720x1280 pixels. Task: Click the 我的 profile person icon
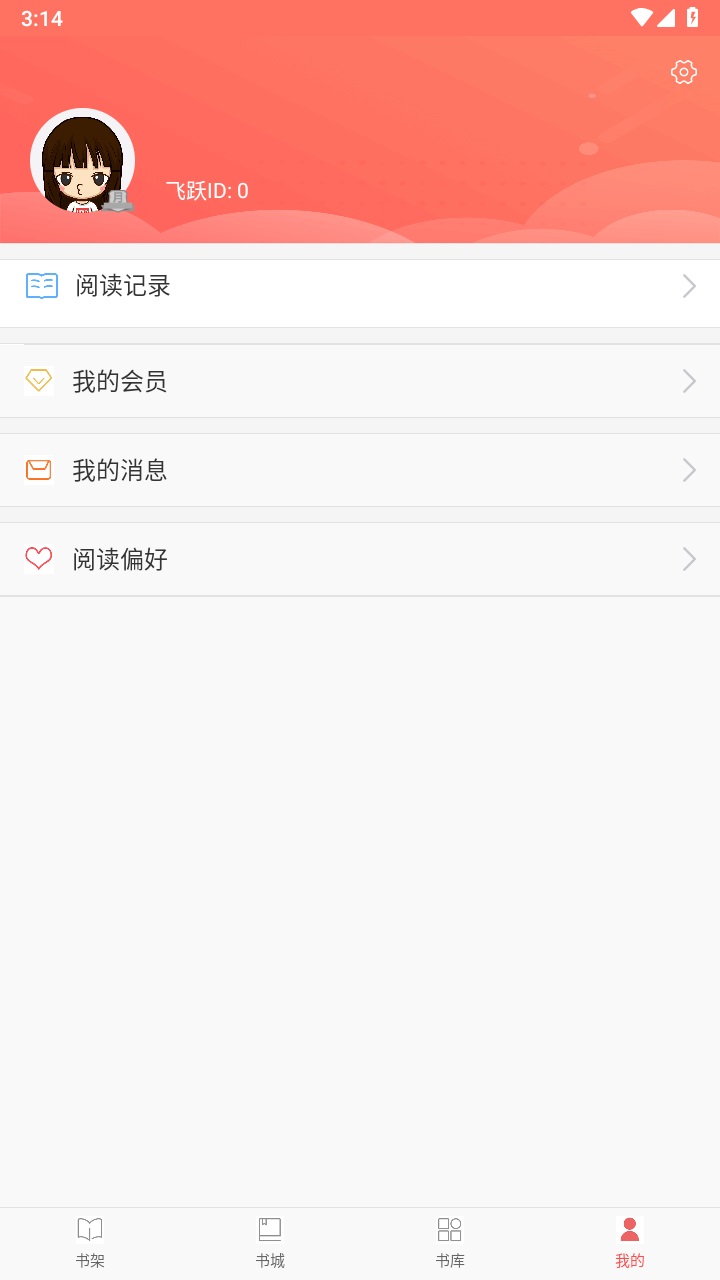[x=630, y=1229]
